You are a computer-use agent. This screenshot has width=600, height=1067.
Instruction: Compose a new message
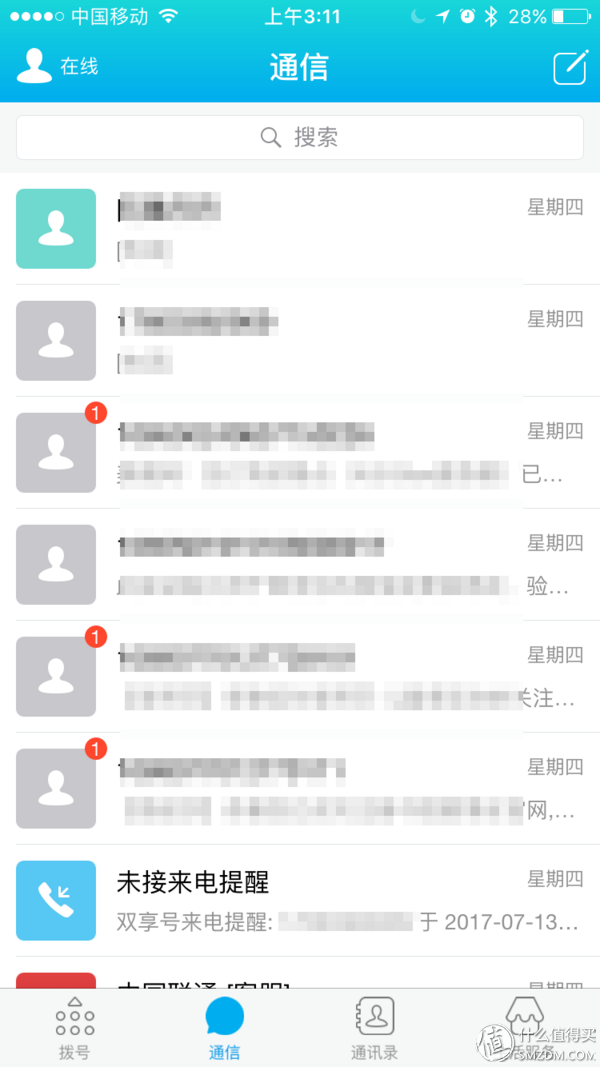[x=569, y=67]
